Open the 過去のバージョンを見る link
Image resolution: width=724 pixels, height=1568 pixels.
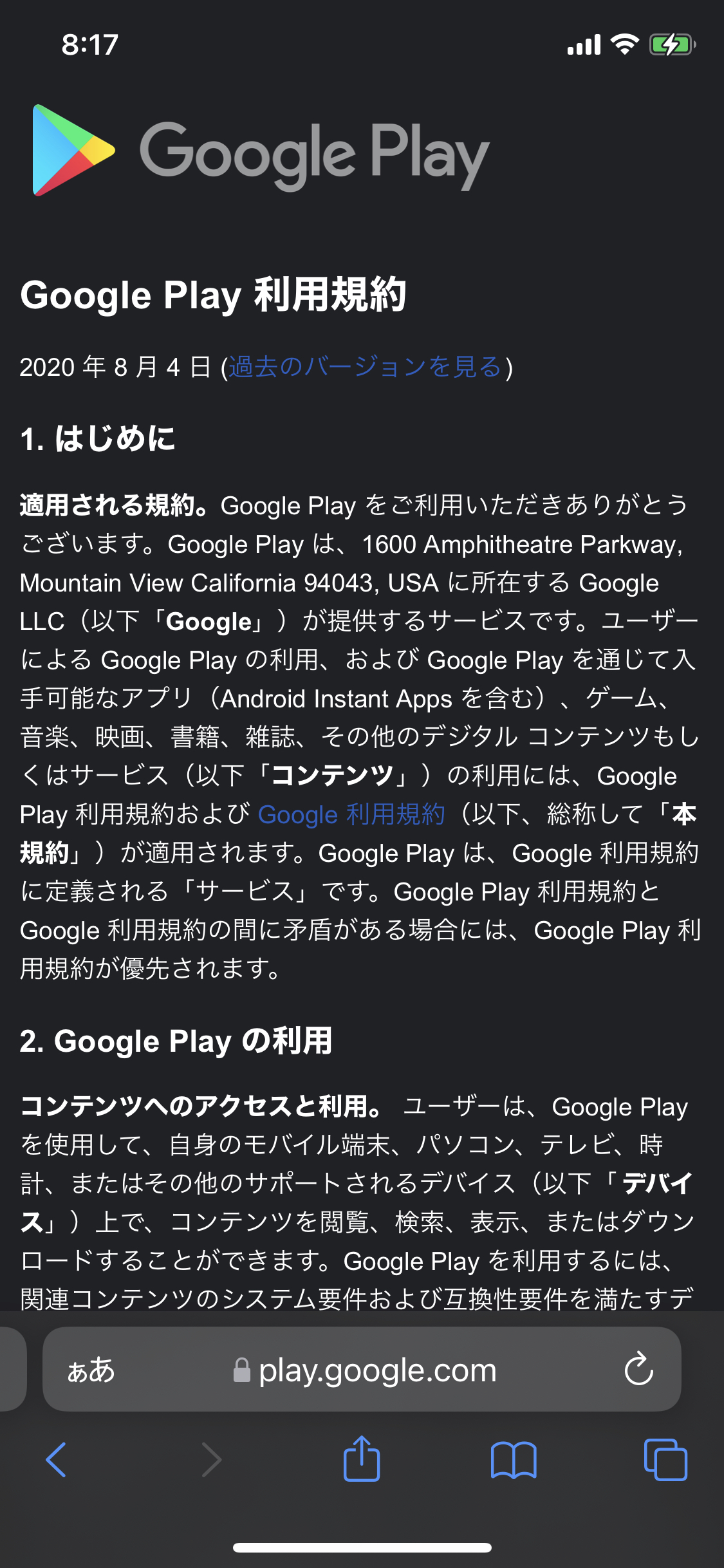click(365, 367)
